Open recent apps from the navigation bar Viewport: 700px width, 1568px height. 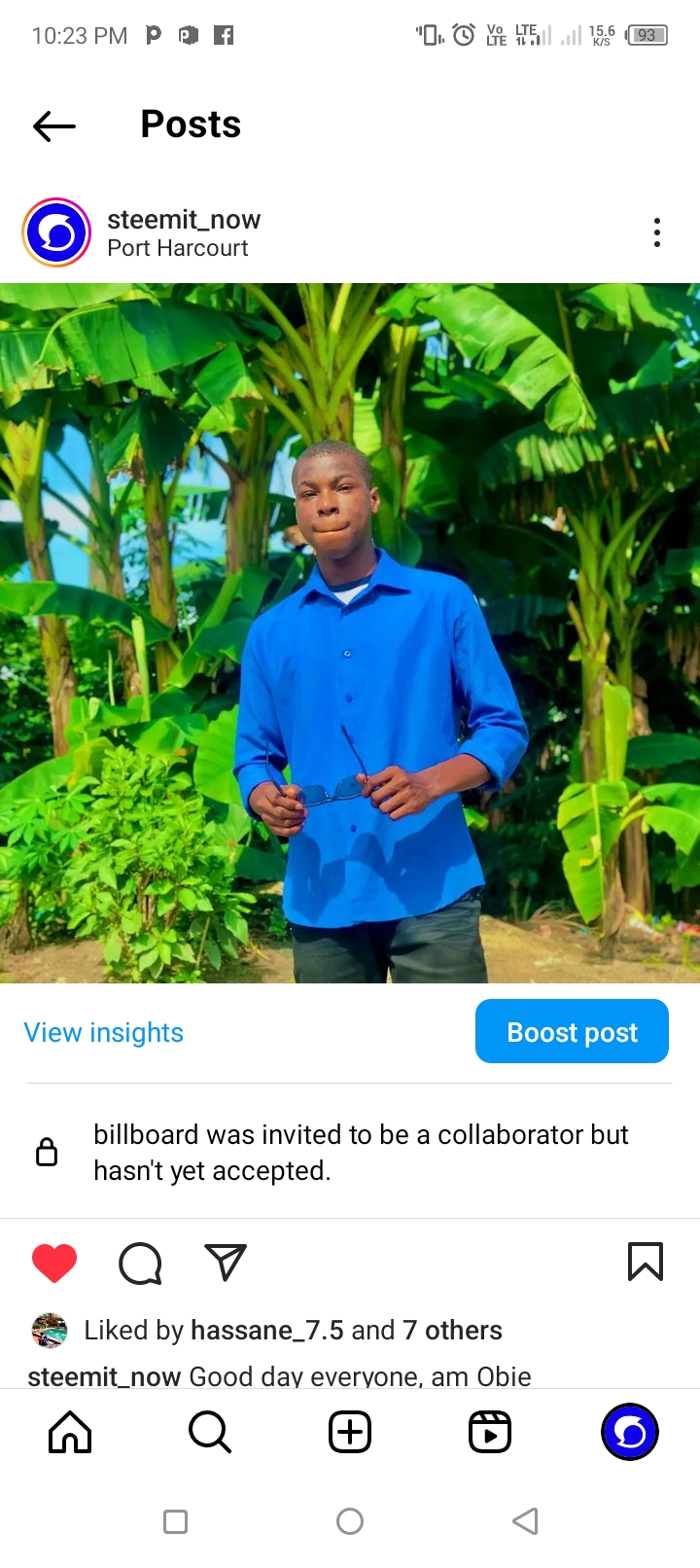click(x=176, y=1521)
